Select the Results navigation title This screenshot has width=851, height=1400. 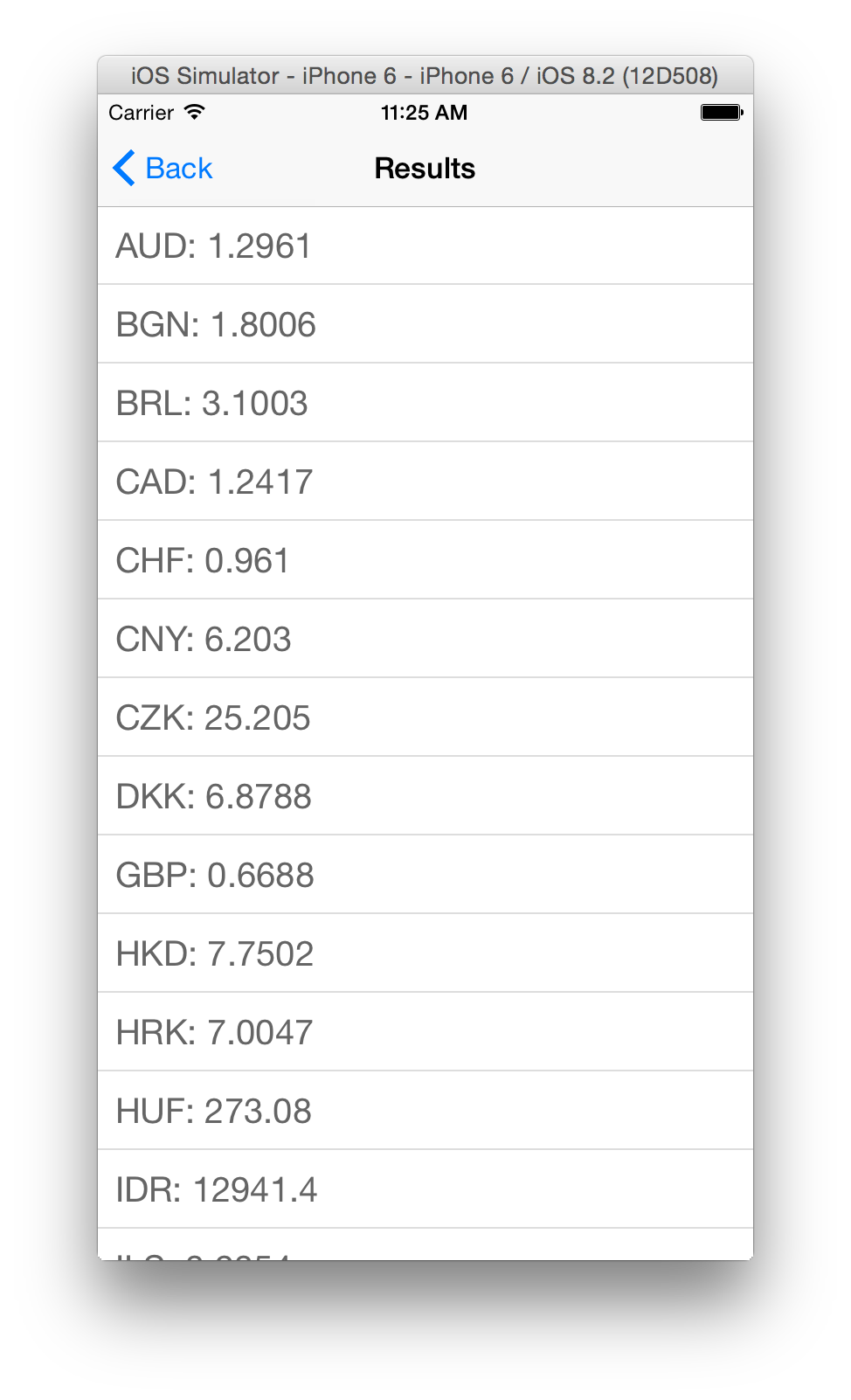pos(425,168)
